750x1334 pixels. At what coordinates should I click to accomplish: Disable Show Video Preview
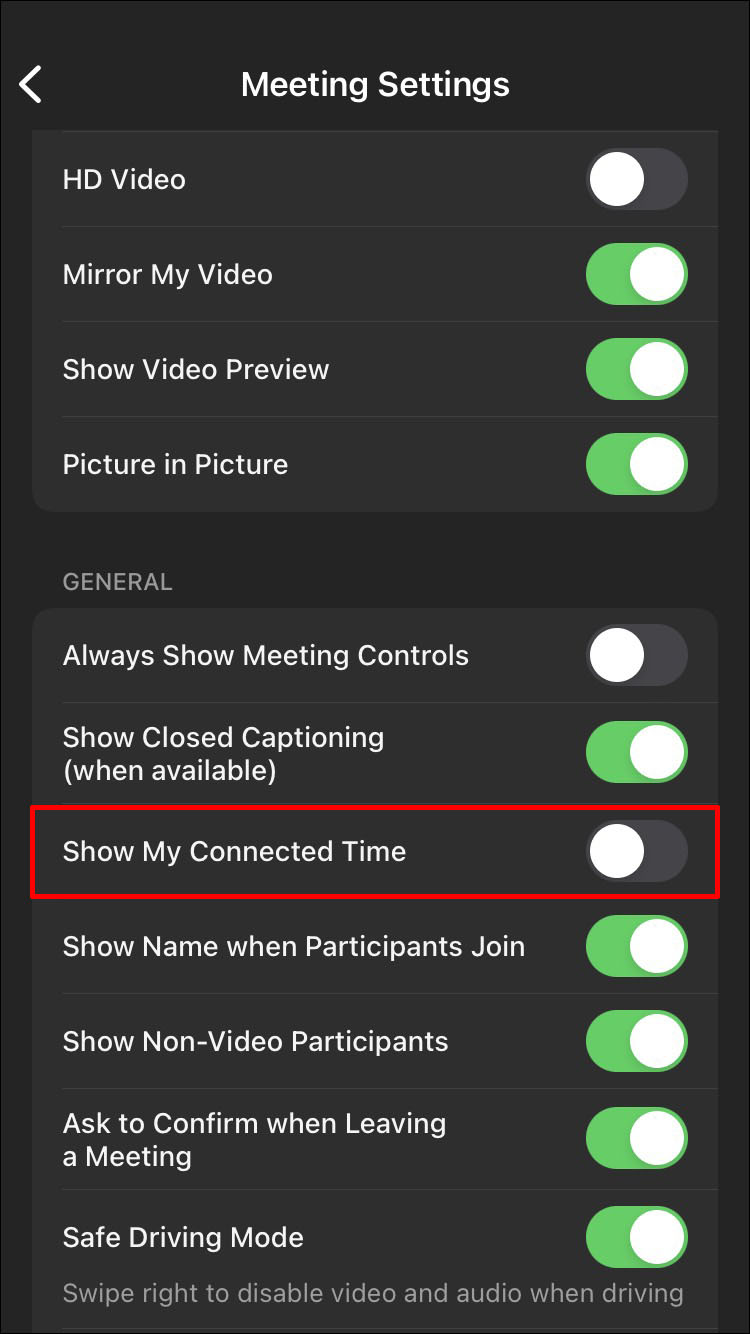pyautogui.click(x=636, y=370)
